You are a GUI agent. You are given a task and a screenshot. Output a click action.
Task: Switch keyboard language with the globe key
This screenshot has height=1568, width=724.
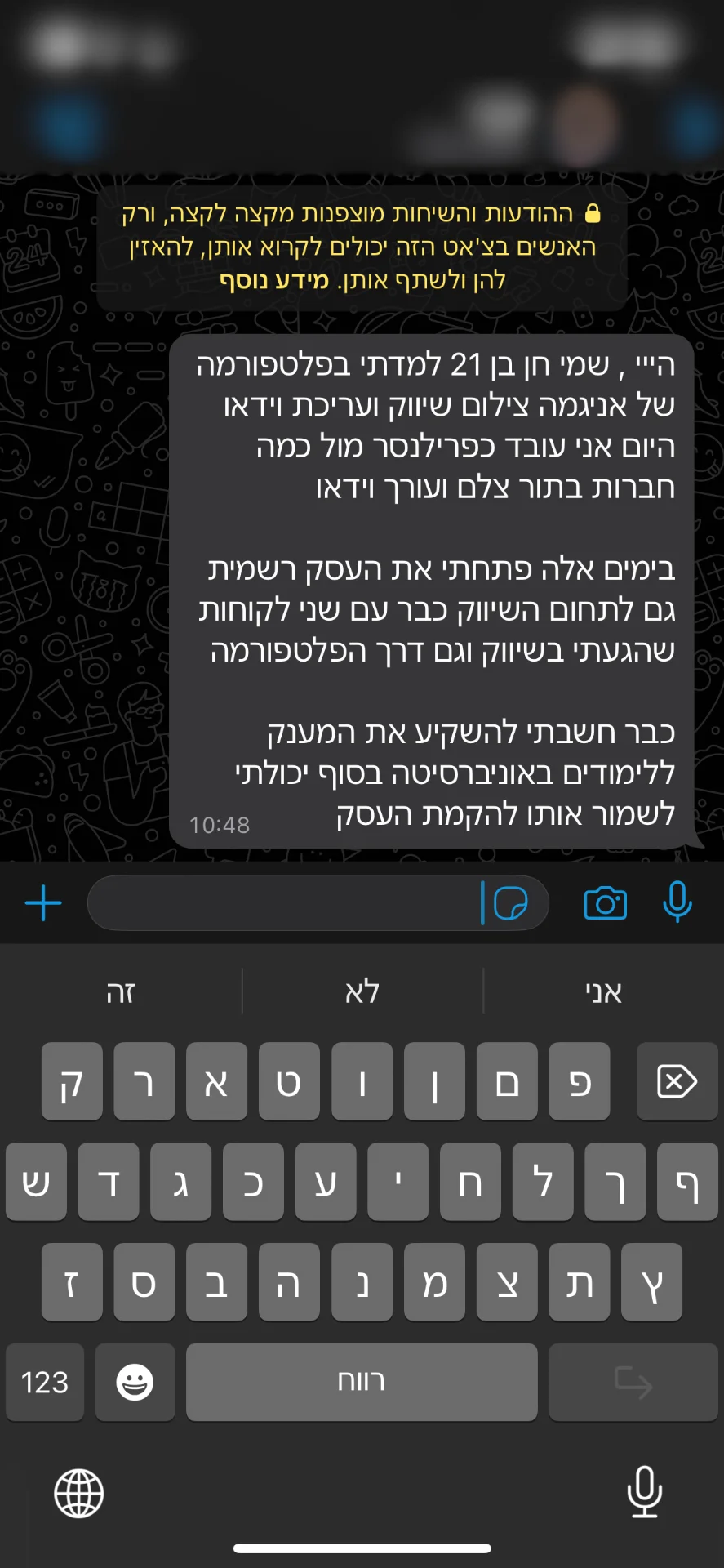[x=79, y=1494]
